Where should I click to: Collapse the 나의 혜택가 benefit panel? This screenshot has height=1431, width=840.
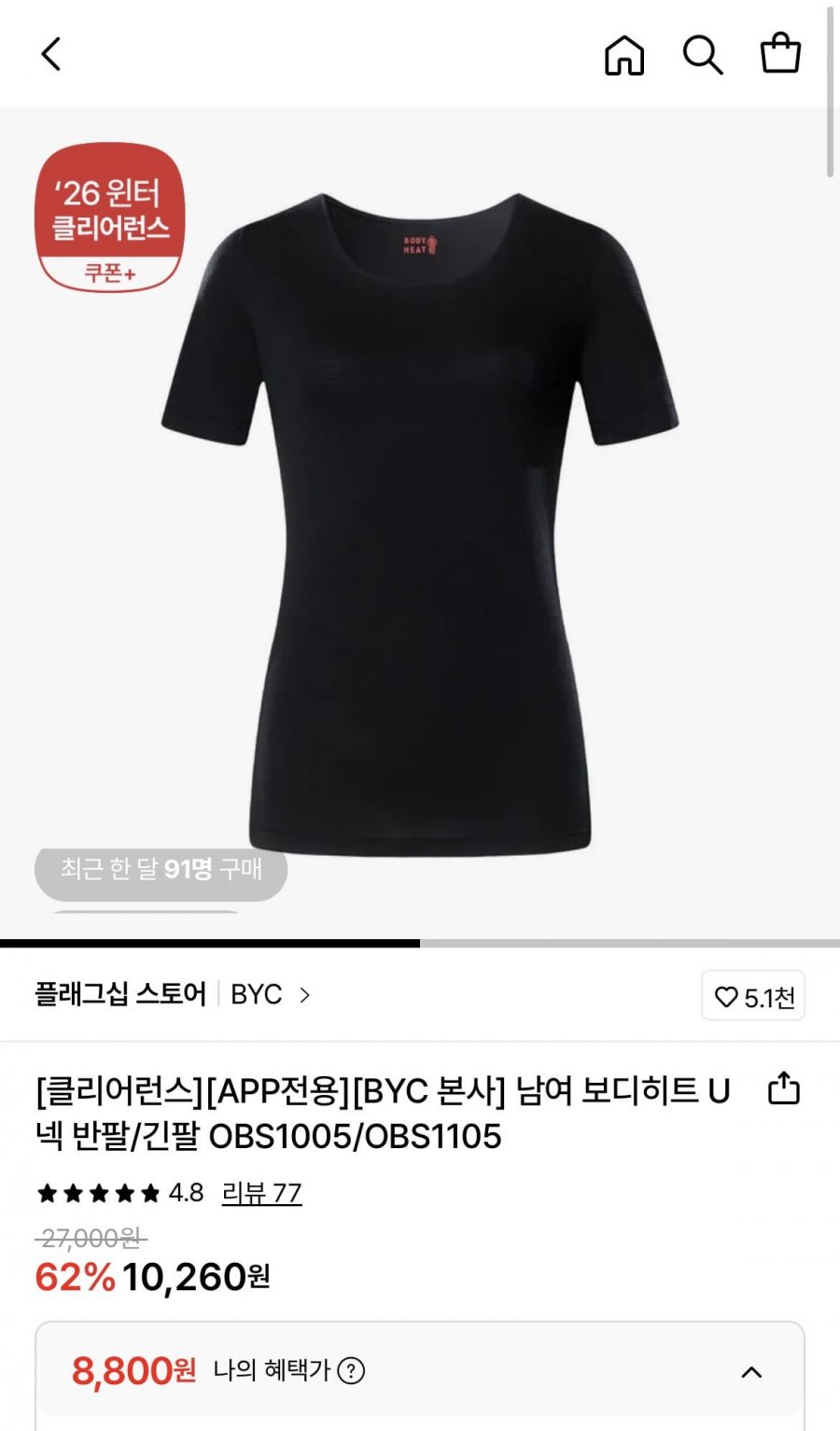[x=751, y=1372]
